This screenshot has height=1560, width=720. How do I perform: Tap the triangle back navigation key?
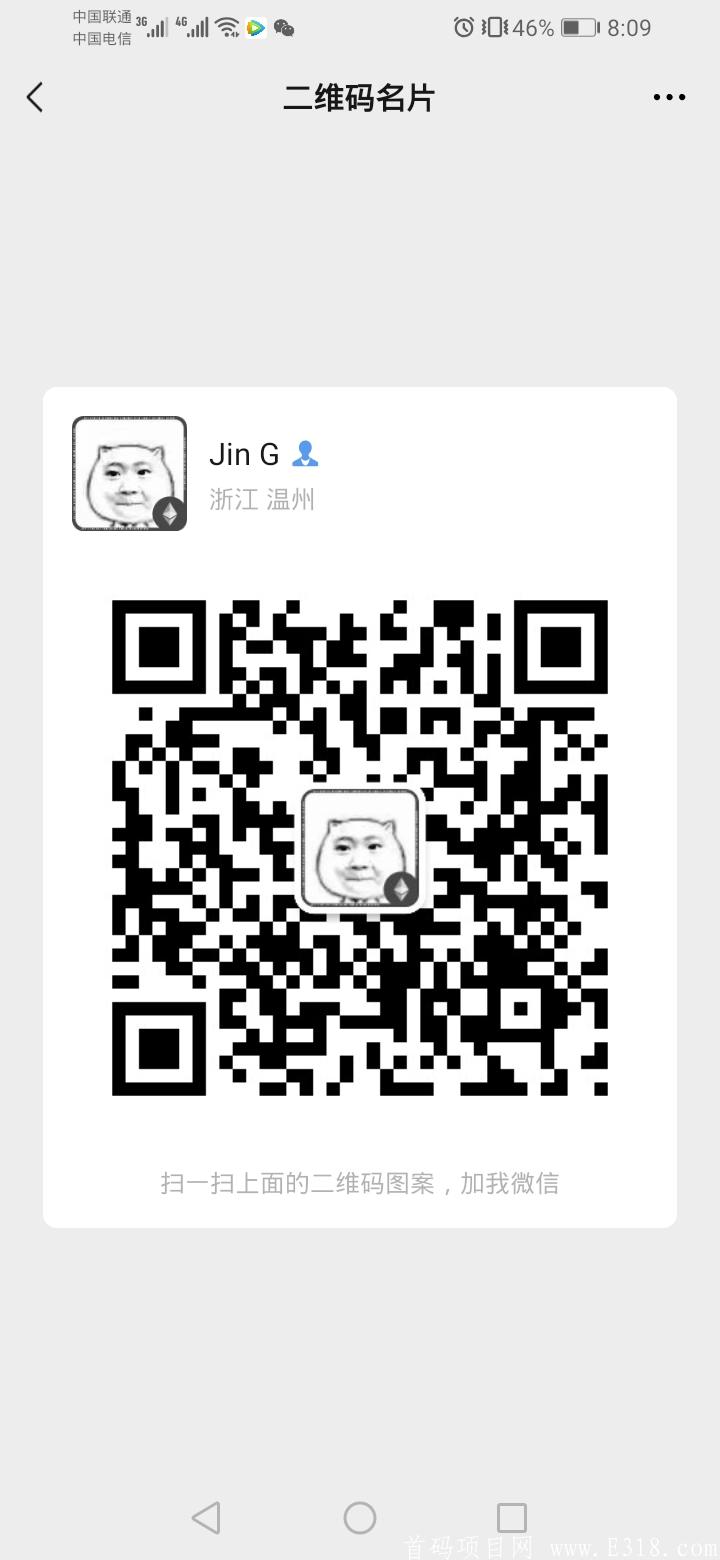[x=207, y=1517]
